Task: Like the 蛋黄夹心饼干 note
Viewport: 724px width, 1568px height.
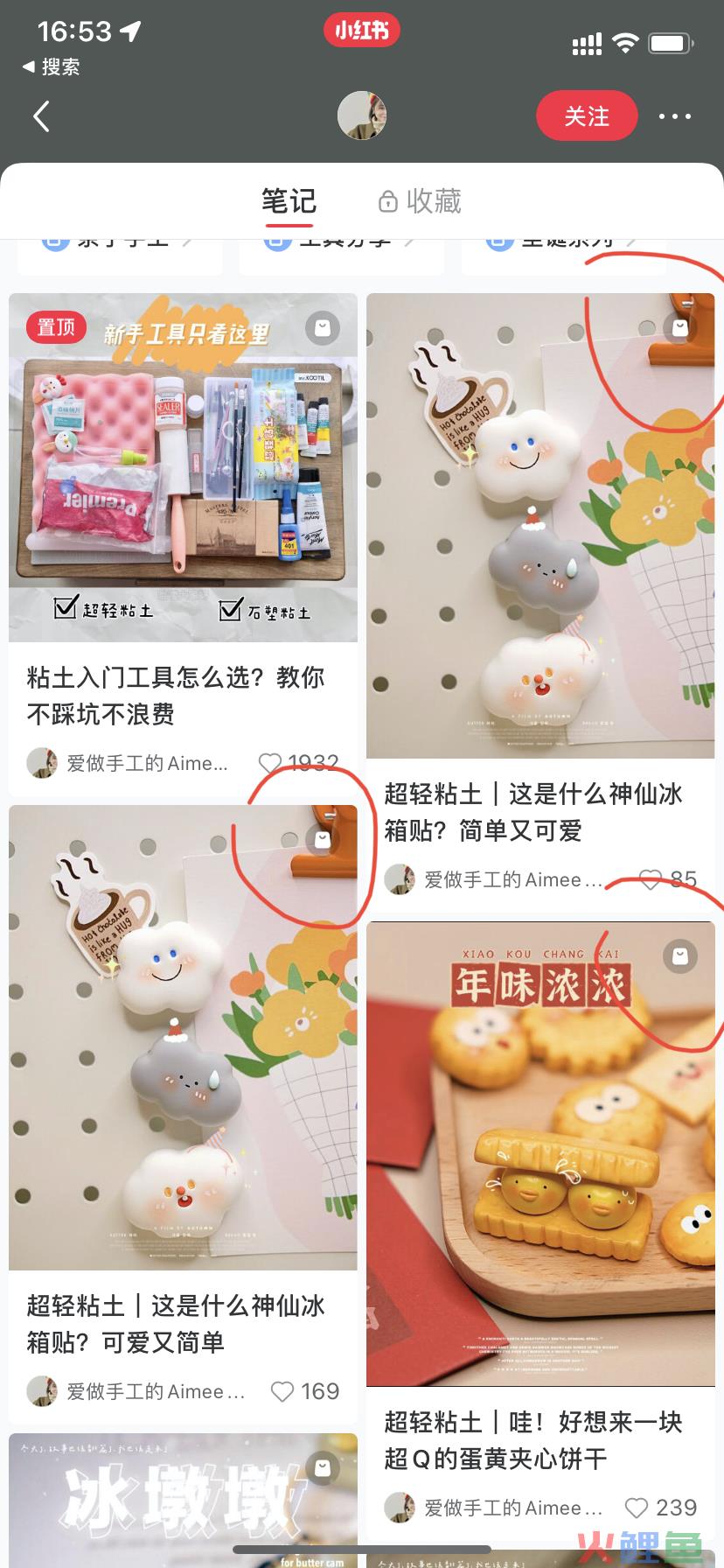Action: point(637,1508)
